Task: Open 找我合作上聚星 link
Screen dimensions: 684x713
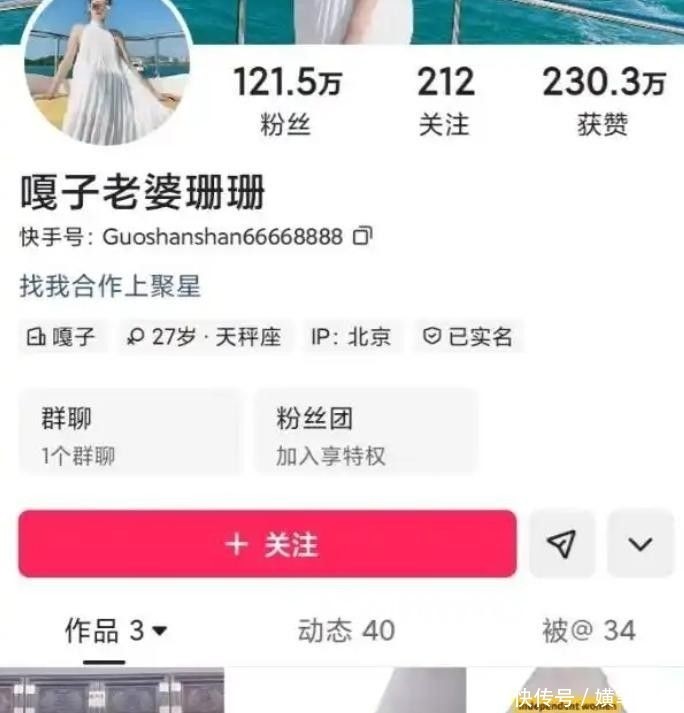Action: [x=110, y=286]
